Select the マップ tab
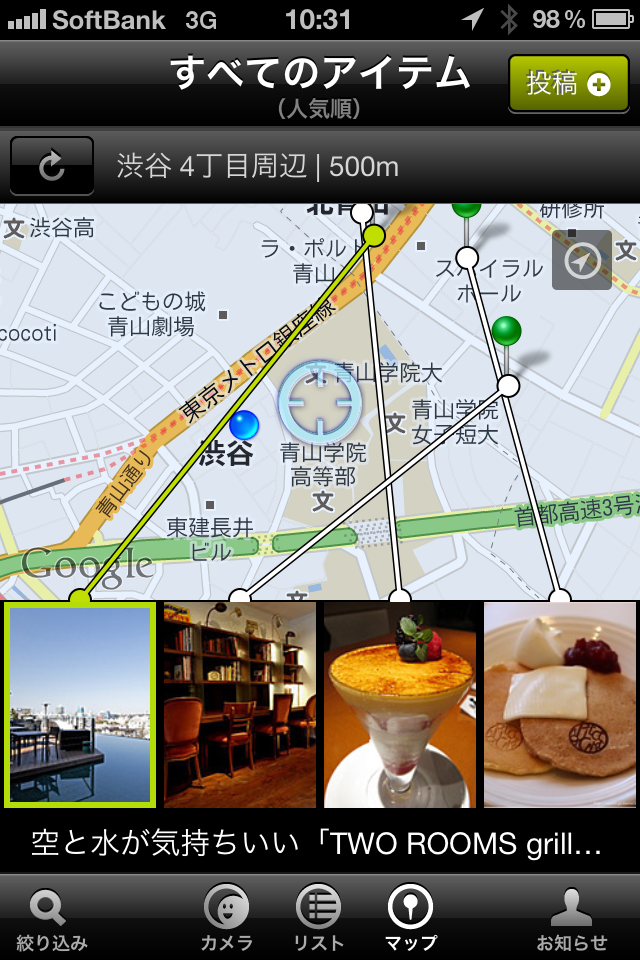The height and width of the screenshot is (960, 640). pos(410,920)
